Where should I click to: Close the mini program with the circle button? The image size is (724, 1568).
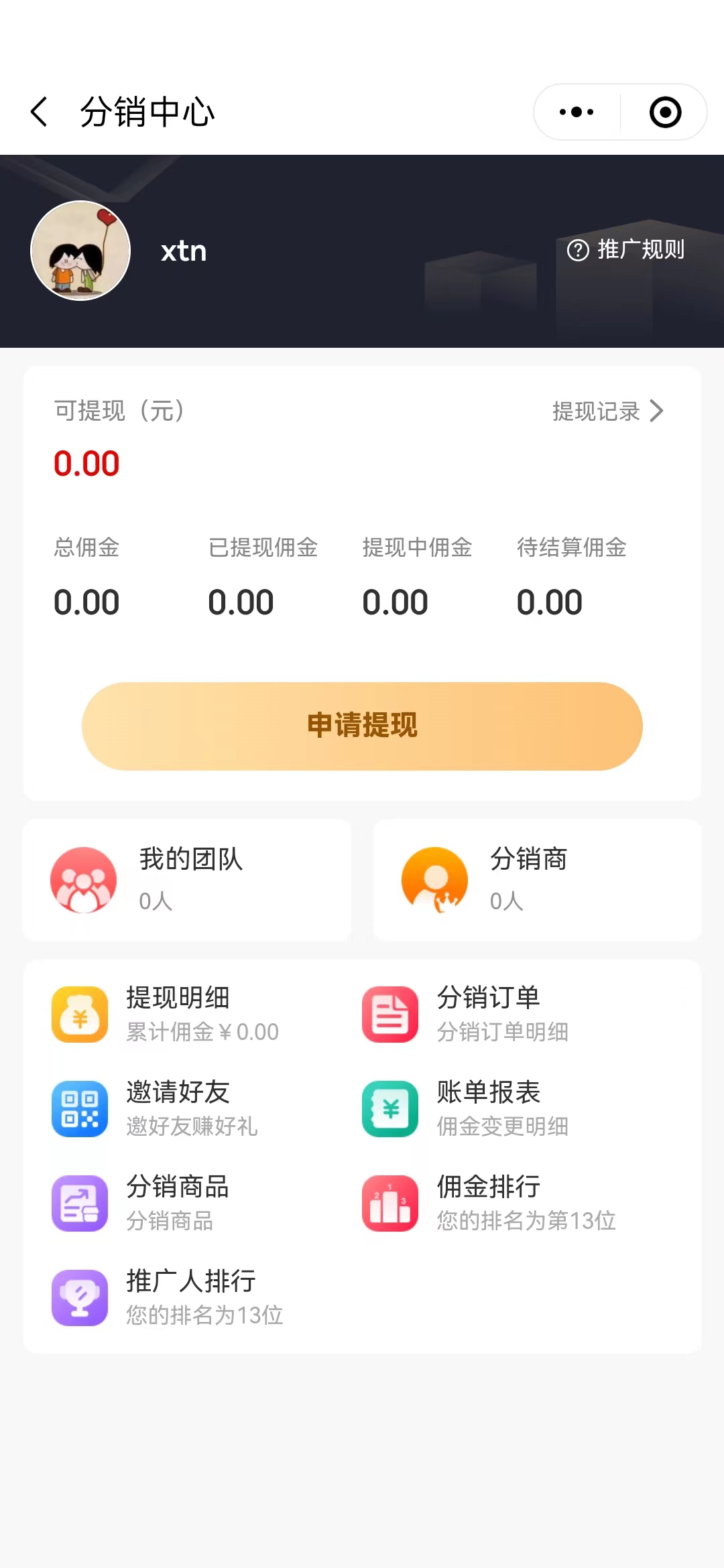click(665, 112)
